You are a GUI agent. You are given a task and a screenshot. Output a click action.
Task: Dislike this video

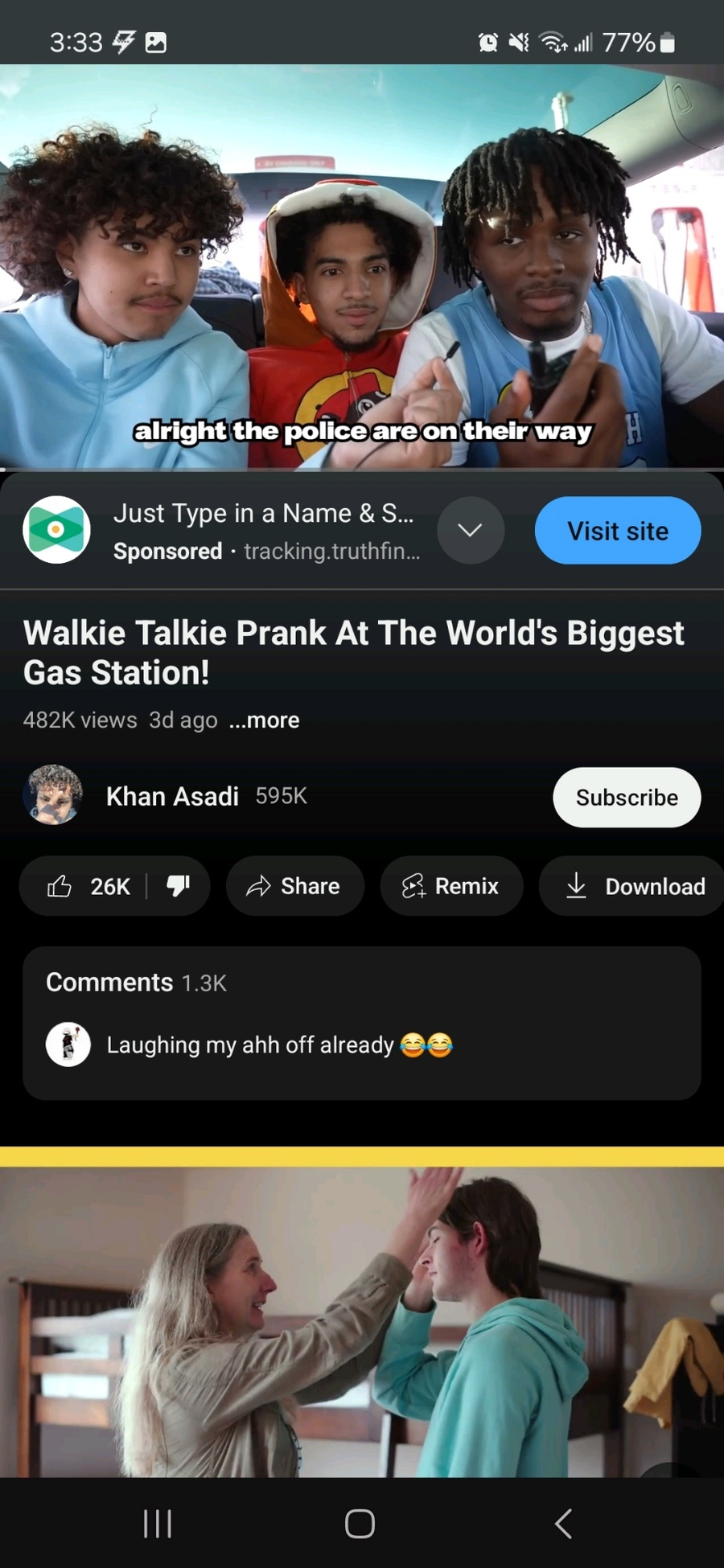(x=178, y=886)
